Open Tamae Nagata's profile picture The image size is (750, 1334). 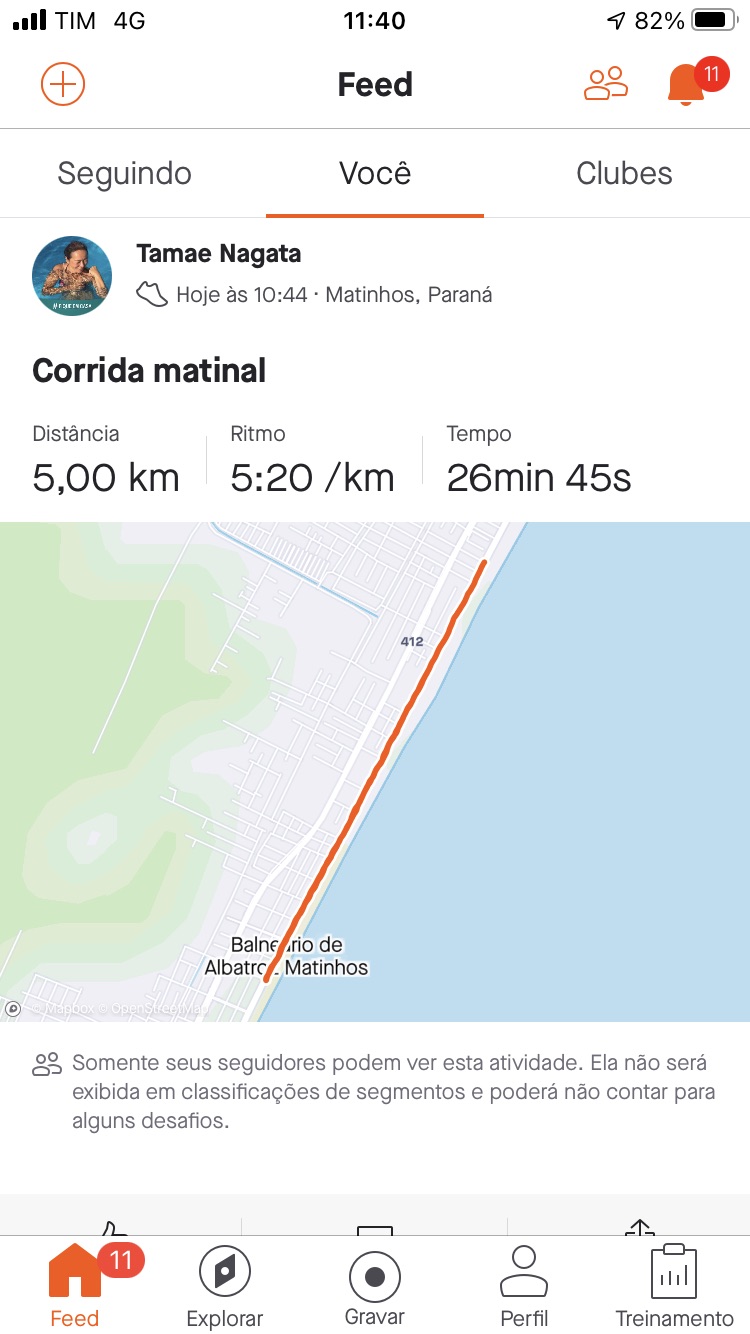[x=72, y=276]
